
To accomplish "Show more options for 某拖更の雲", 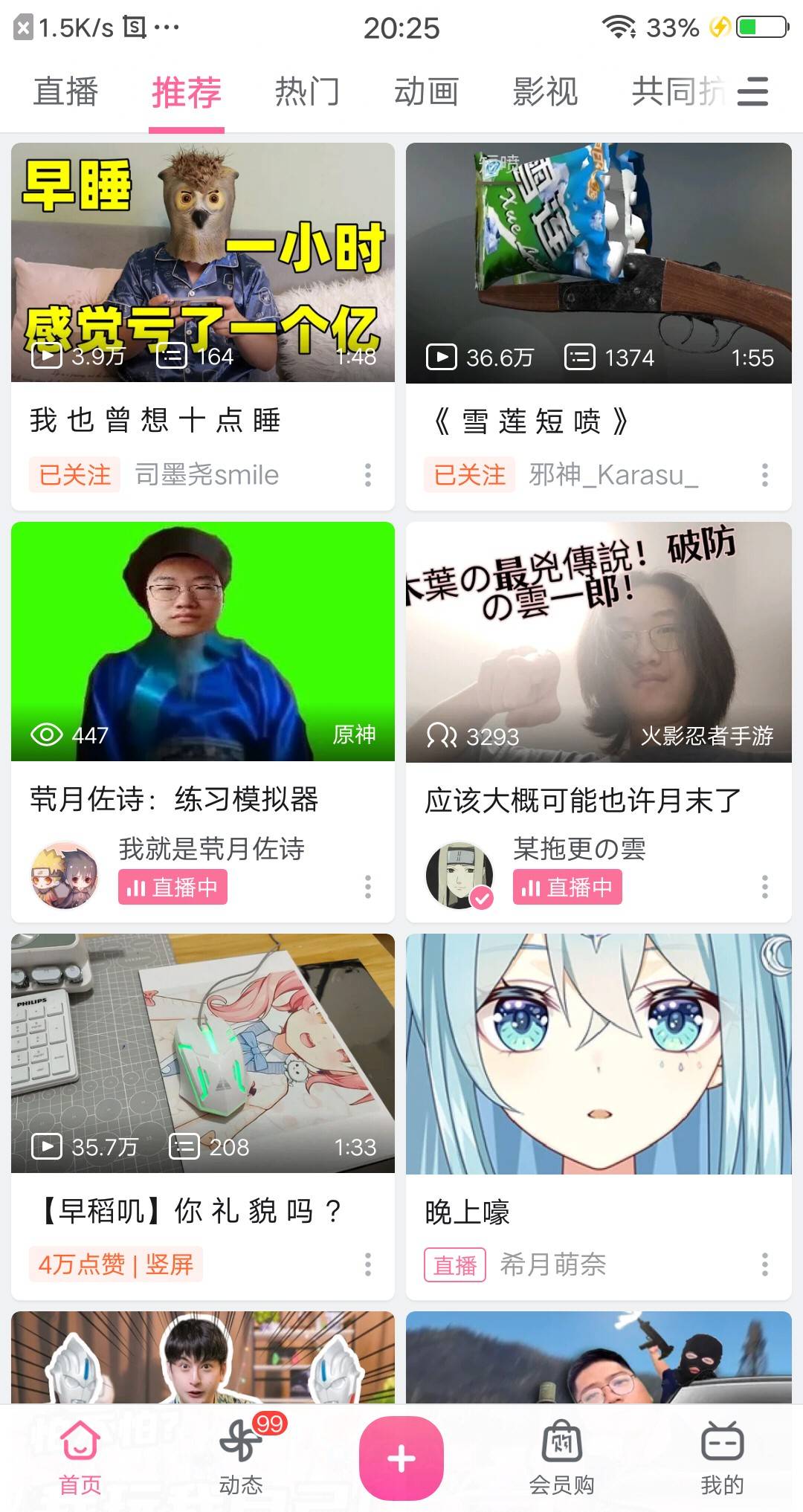I will pyautogui.click(x=764, y=887).
